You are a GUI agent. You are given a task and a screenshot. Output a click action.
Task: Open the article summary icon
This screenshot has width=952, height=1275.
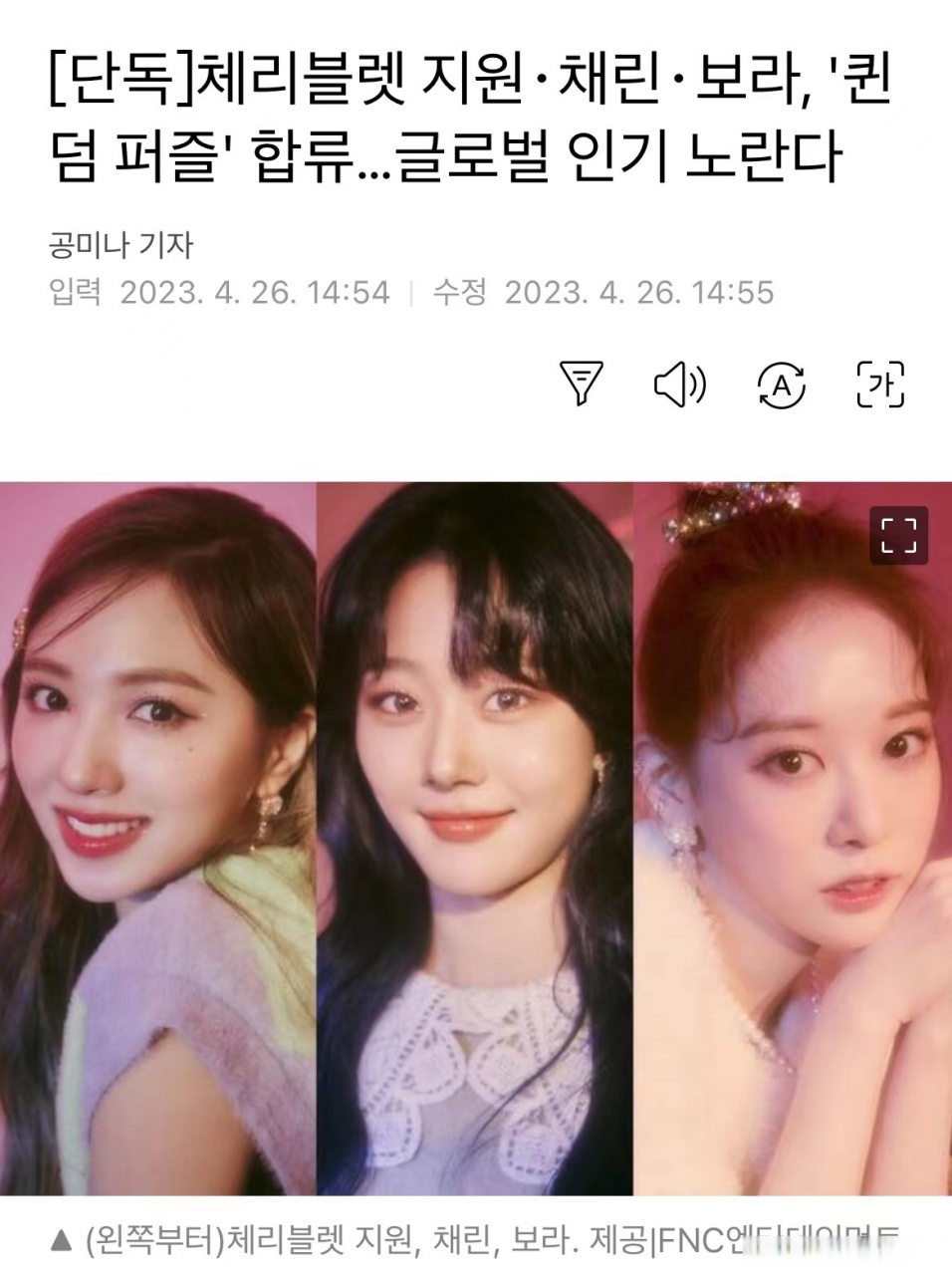point(582,383)
